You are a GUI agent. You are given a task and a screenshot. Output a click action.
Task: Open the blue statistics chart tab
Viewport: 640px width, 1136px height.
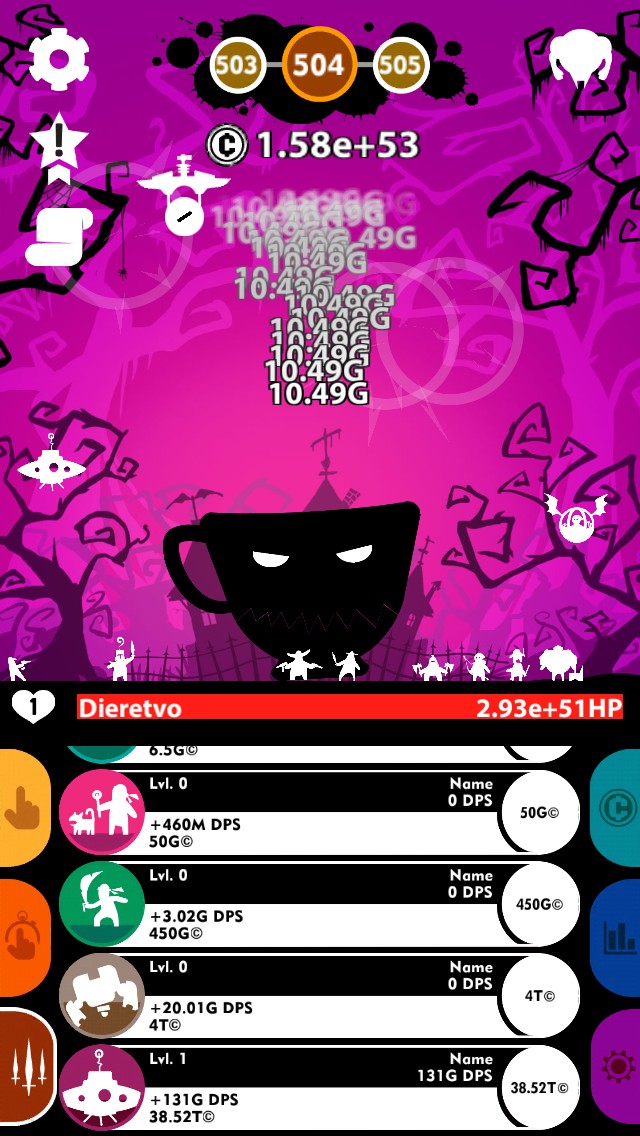pos(615,938)
